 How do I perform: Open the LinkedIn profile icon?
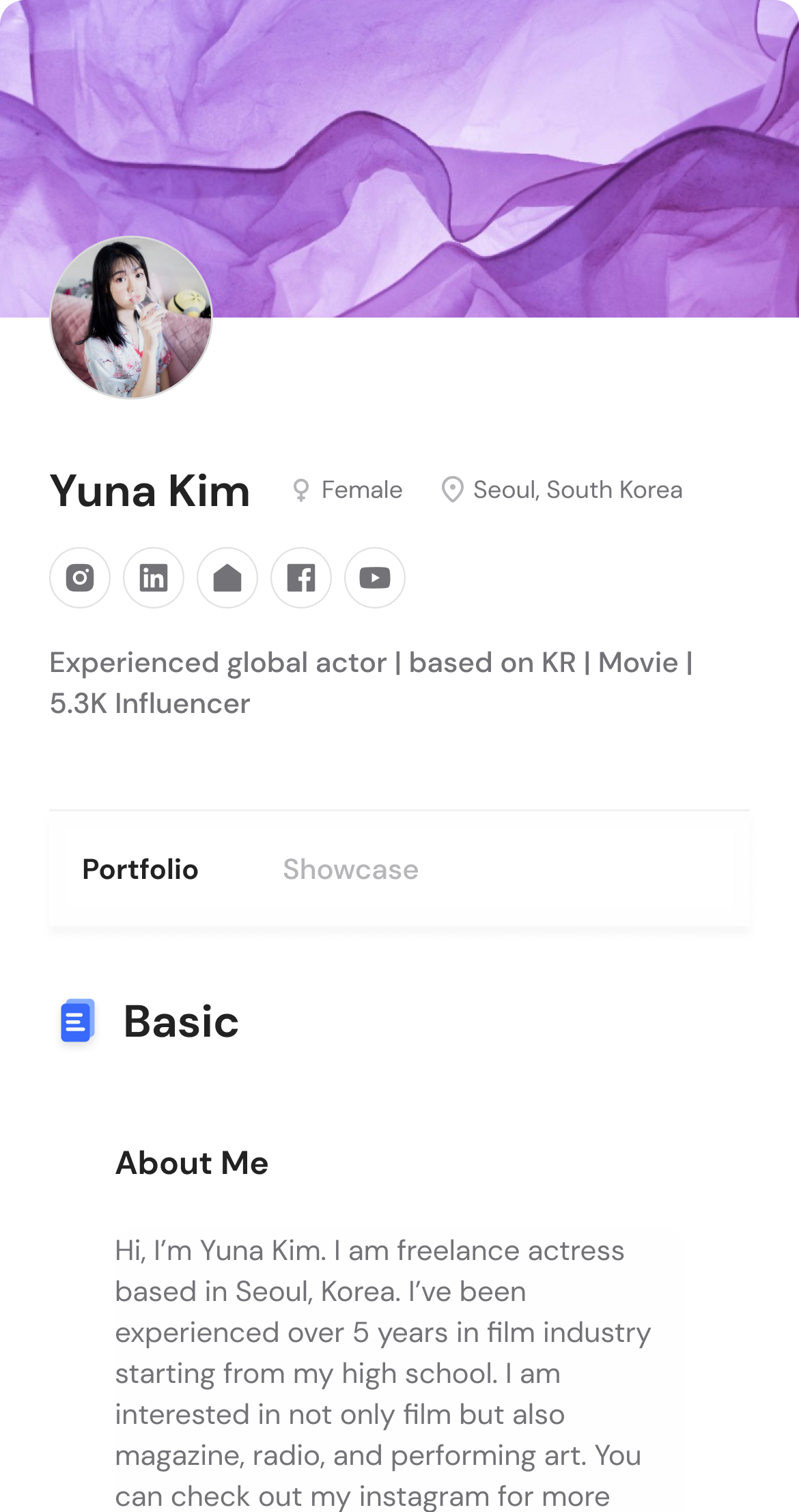(154, 578)
